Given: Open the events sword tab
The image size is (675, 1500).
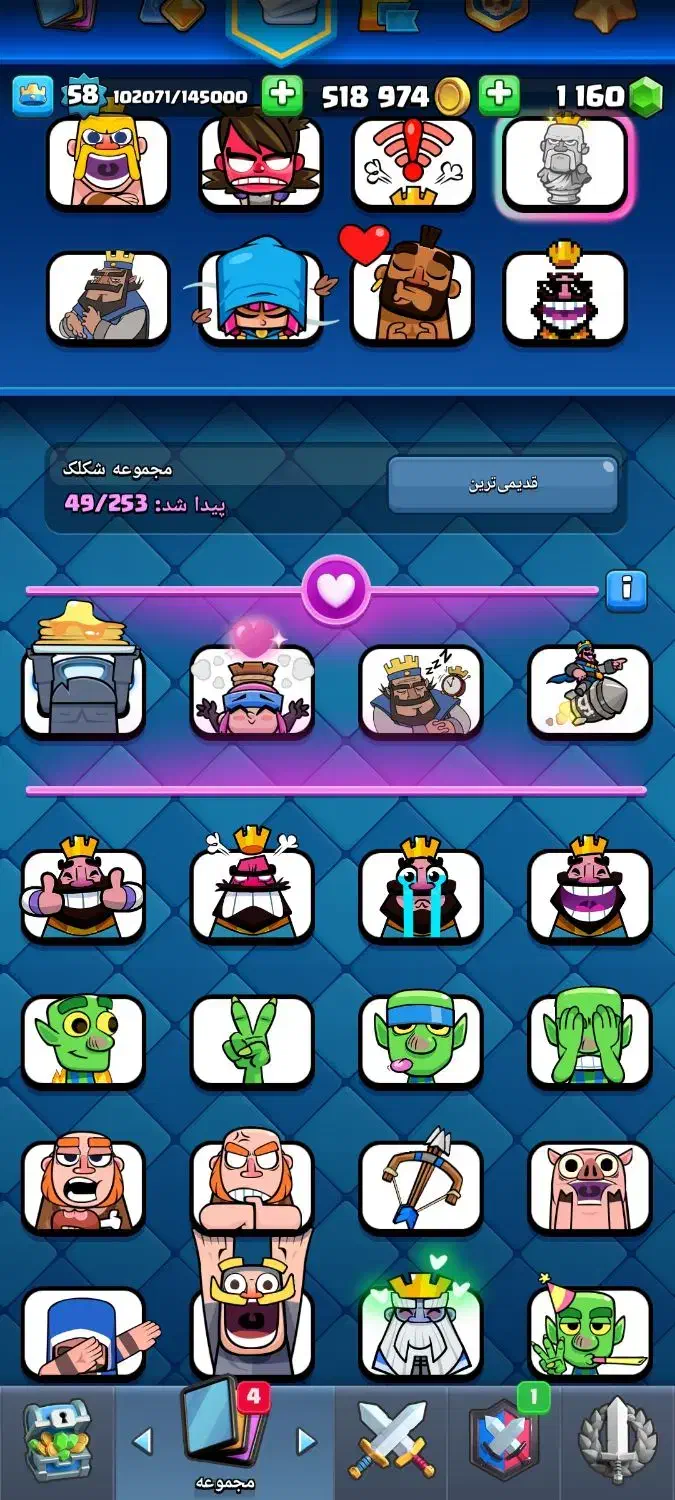Looking at the screenshot, I should click(618, 1441).
